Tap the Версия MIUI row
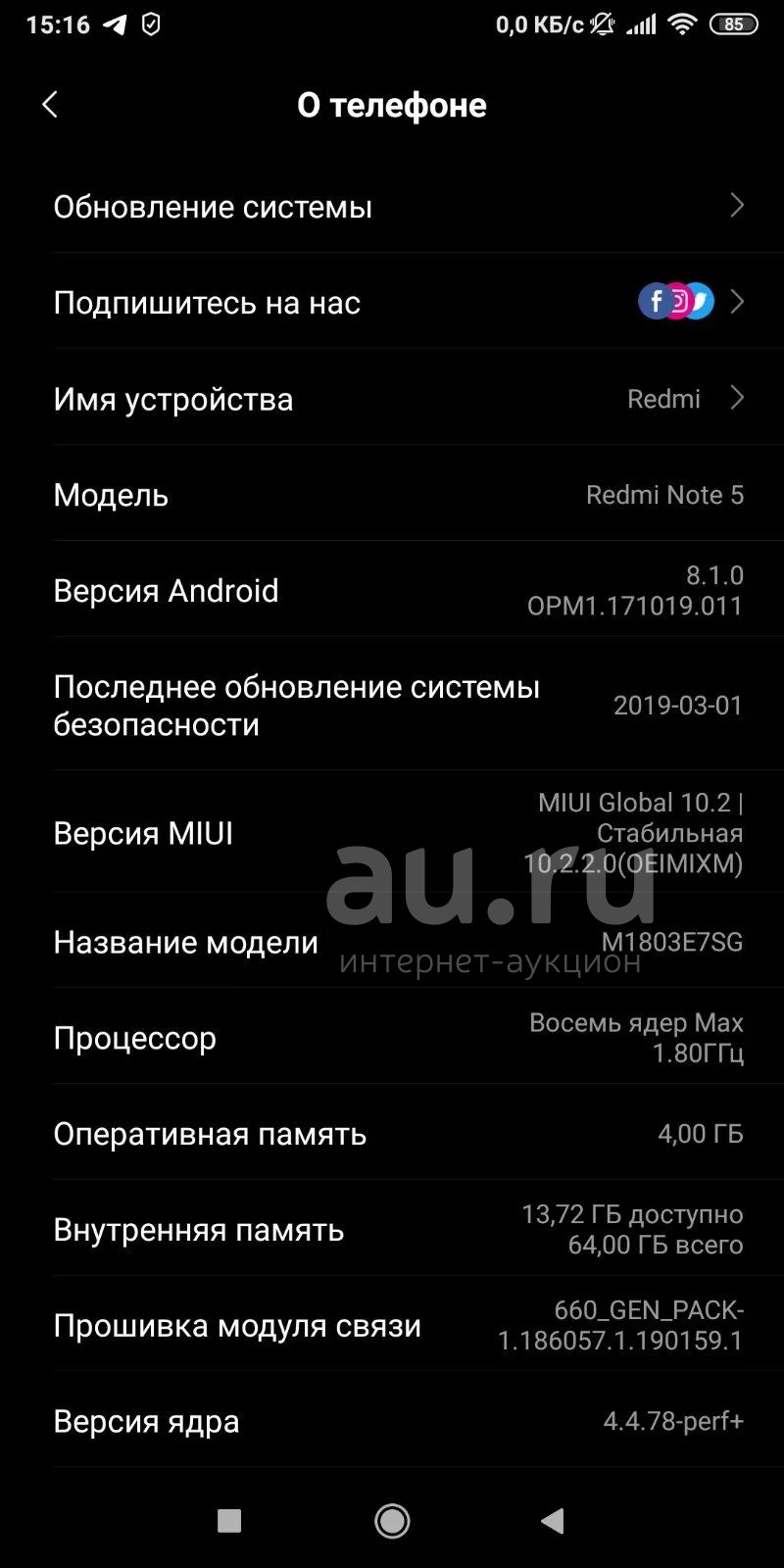 pos(392,832)
